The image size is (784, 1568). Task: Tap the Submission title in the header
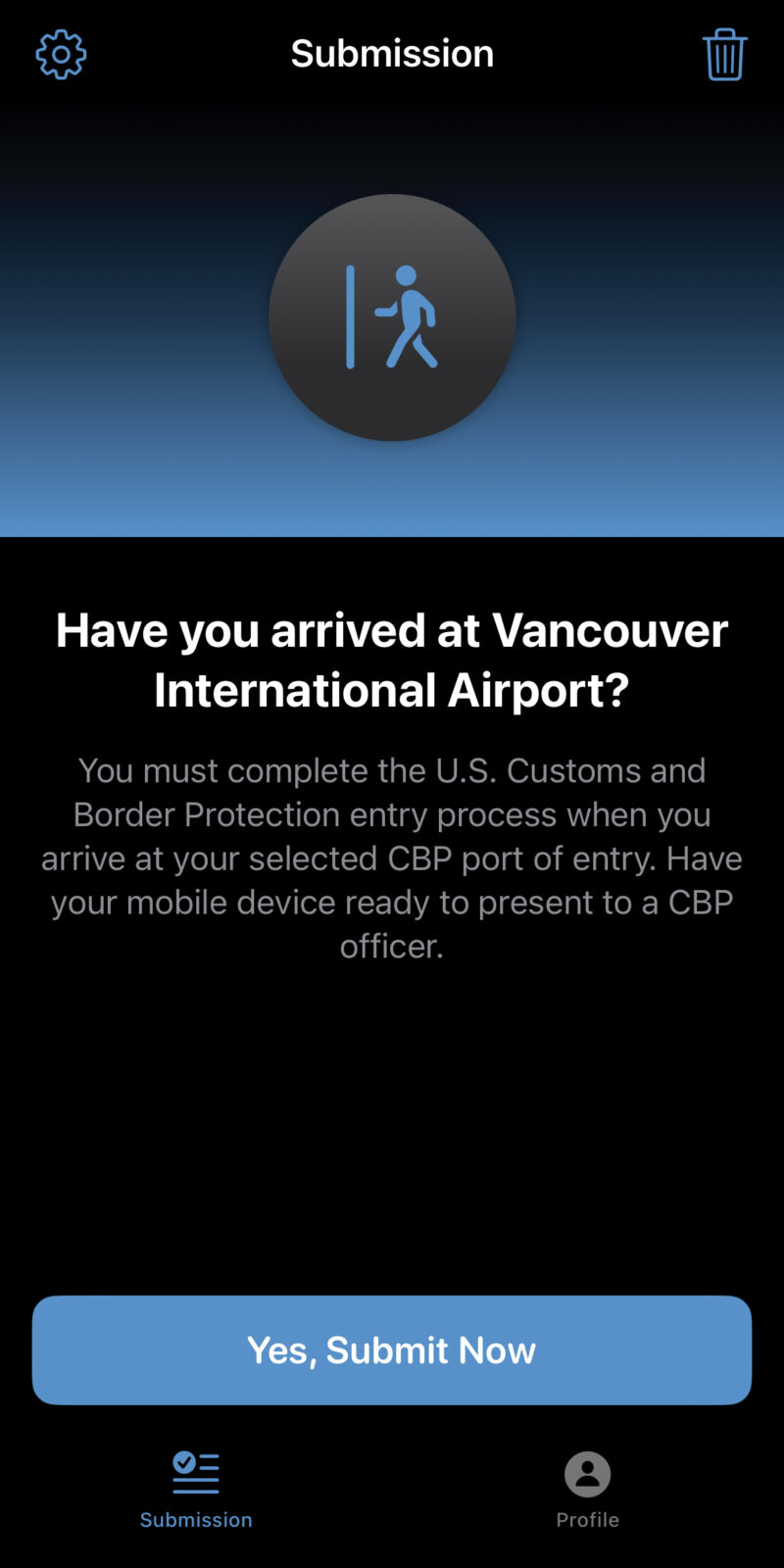click(x=392, y=53)
